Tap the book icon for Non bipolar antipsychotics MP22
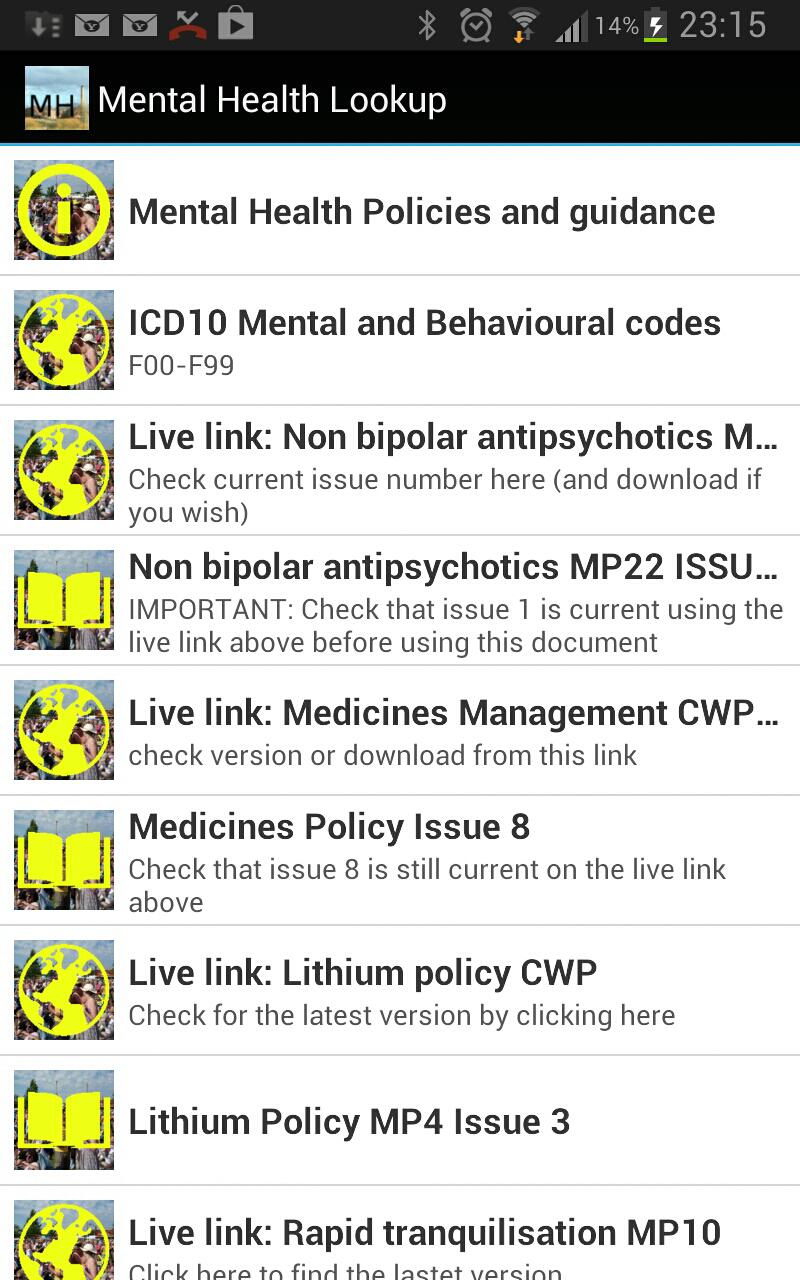The height and width of the screenshot is (1280, 800). click(63, 600)
